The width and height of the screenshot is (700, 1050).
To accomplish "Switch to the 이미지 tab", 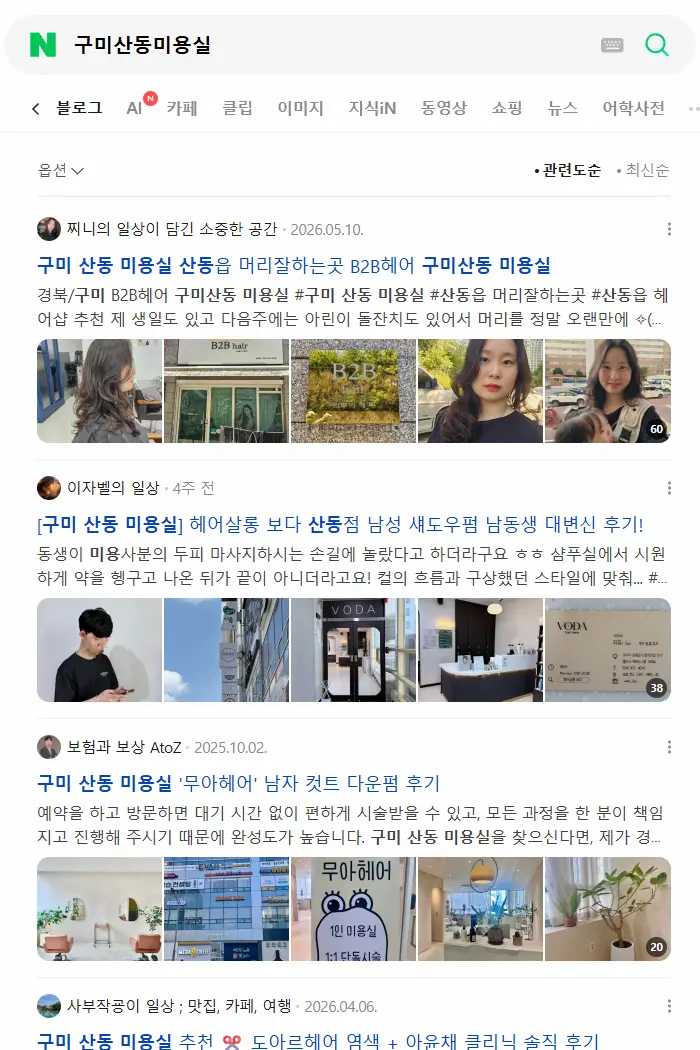I will 300,108.
